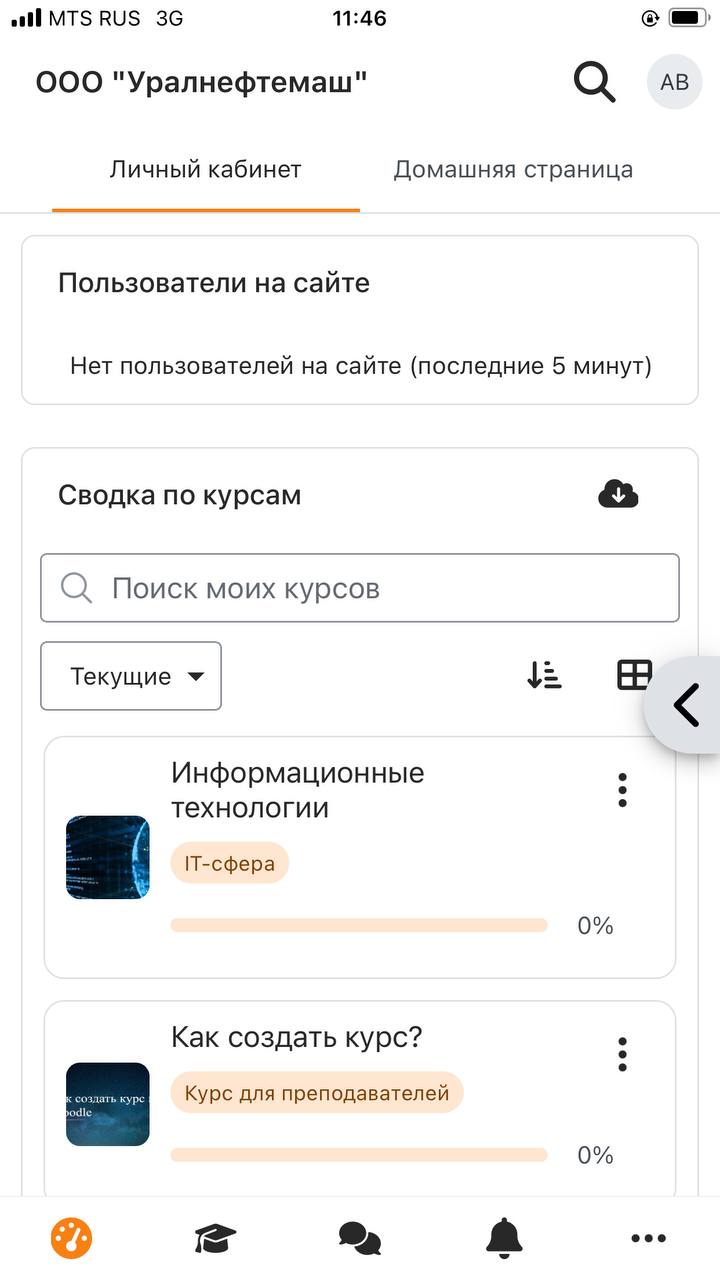Open options menu for Как создать курс?

coord(622,1054)
